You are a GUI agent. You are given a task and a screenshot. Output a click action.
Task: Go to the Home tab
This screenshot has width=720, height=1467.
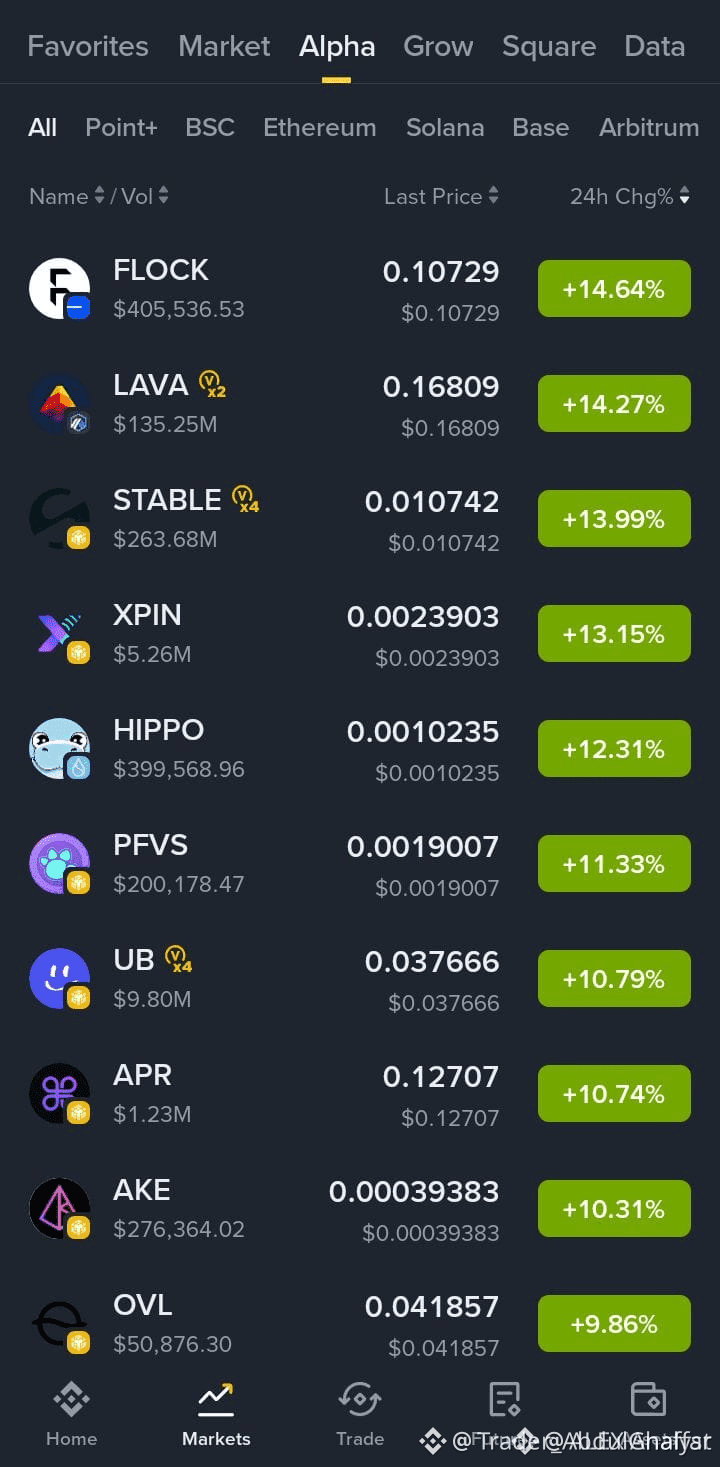pos(71,1414)
